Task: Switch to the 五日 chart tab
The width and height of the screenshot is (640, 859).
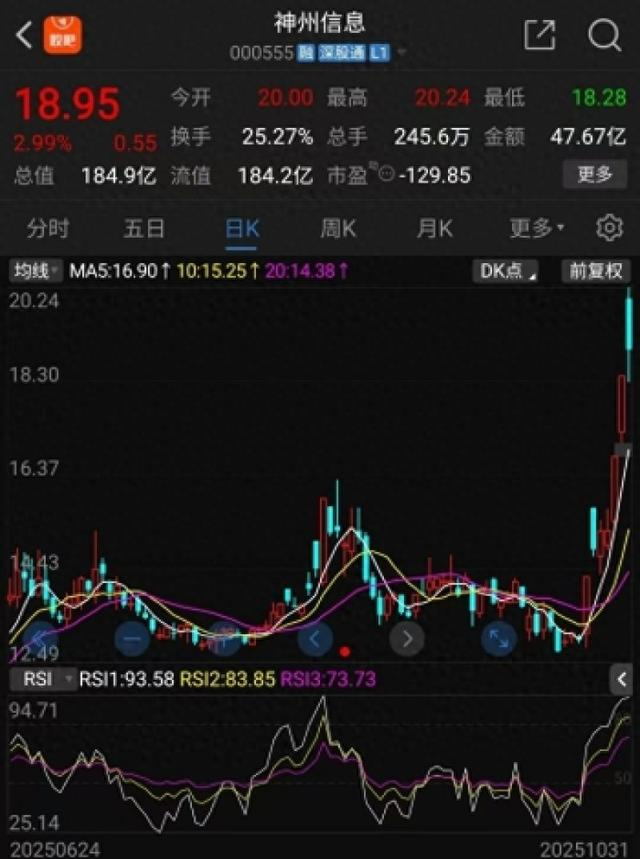Action: [x=144, y=229]
